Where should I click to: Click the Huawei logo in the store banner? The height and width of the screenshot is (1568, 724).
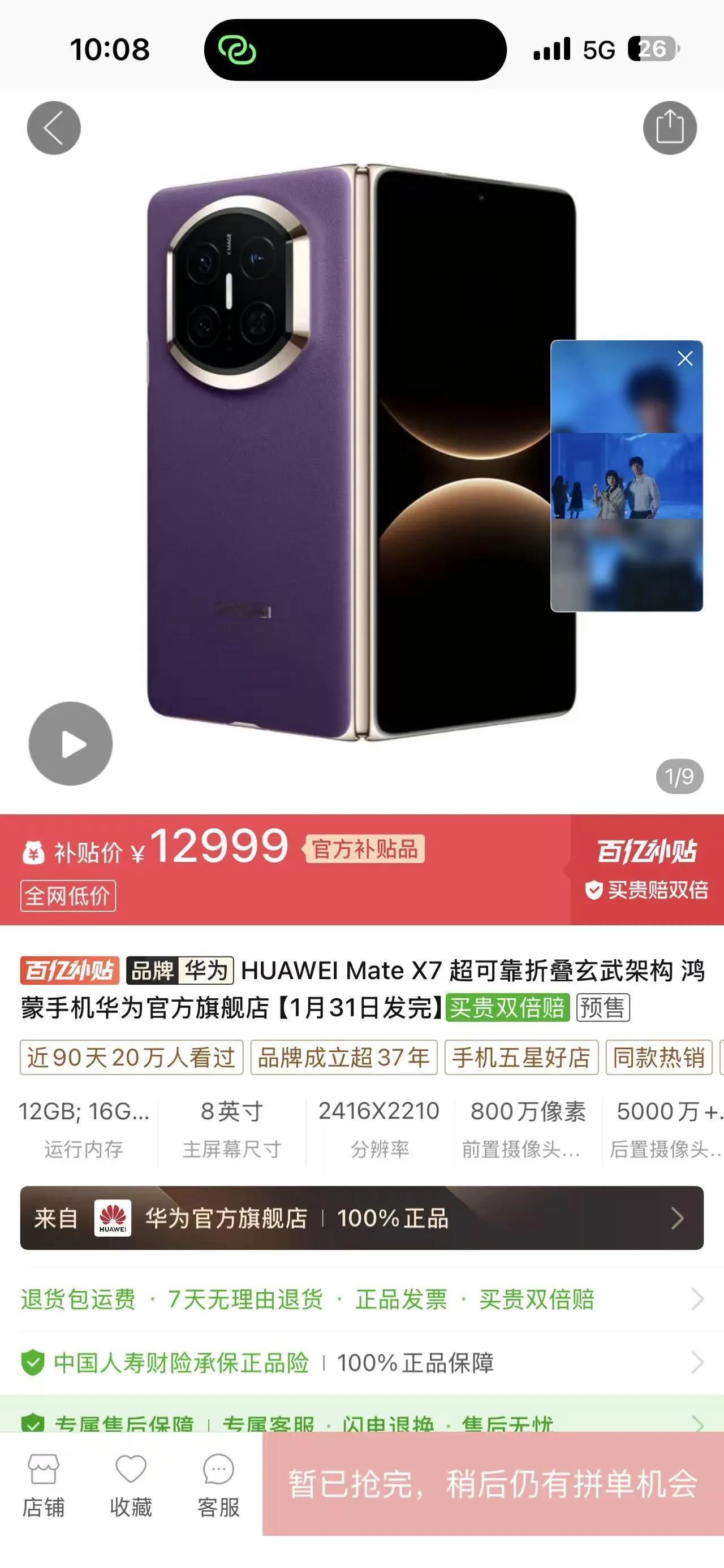coord(111,1220)
